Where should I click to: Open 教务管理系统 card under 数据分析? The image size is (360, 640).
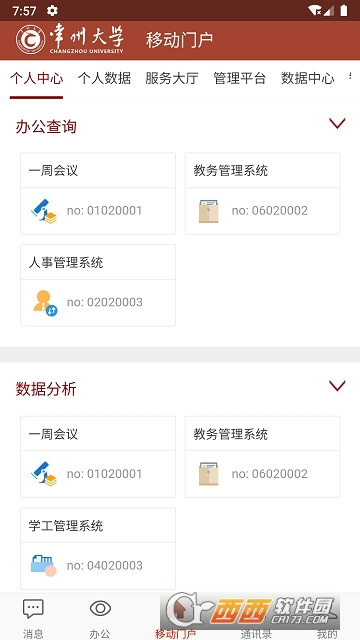point(262,457)
